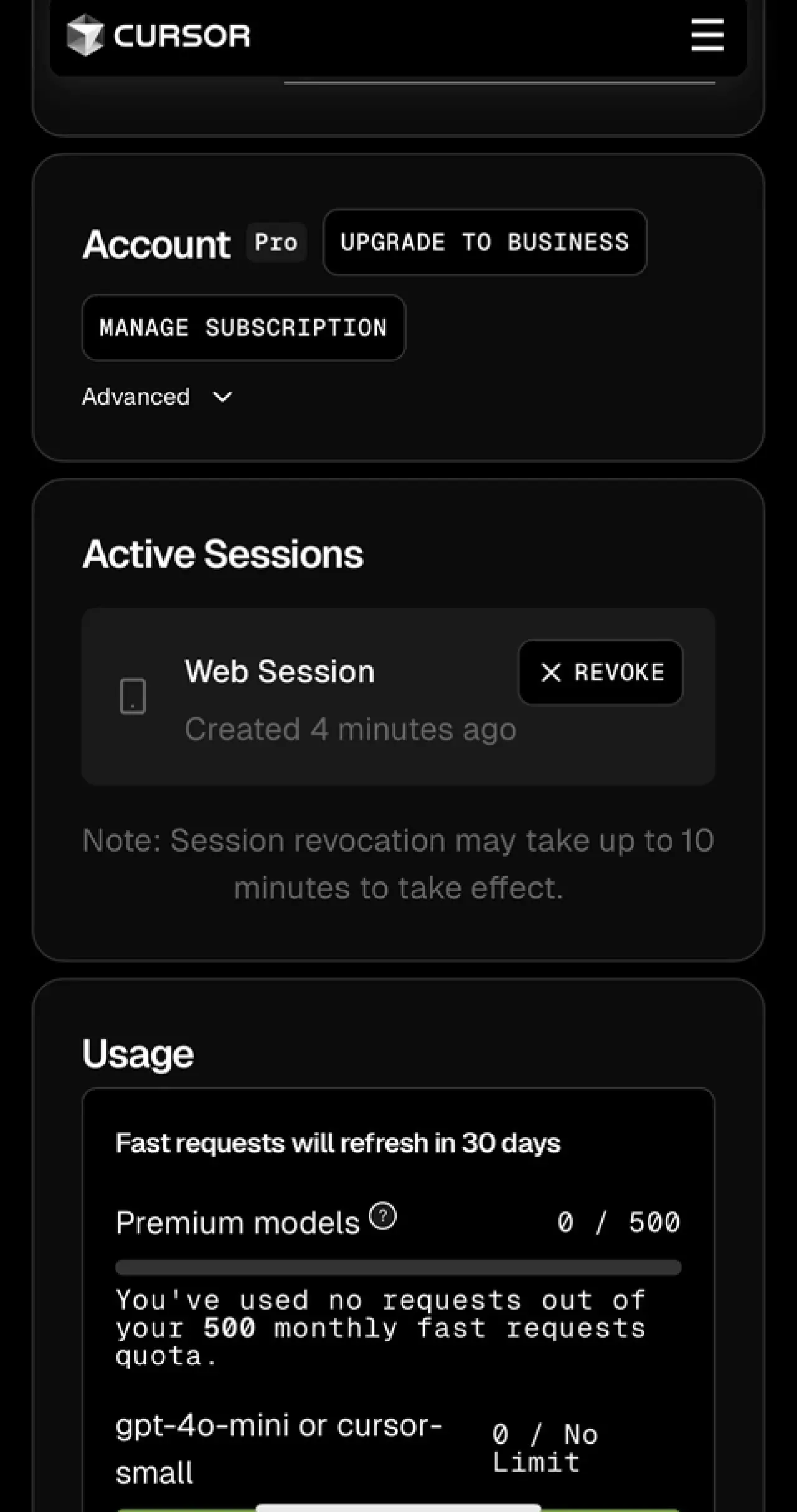Tap Upgrade to Business button

tap(484, 242)
